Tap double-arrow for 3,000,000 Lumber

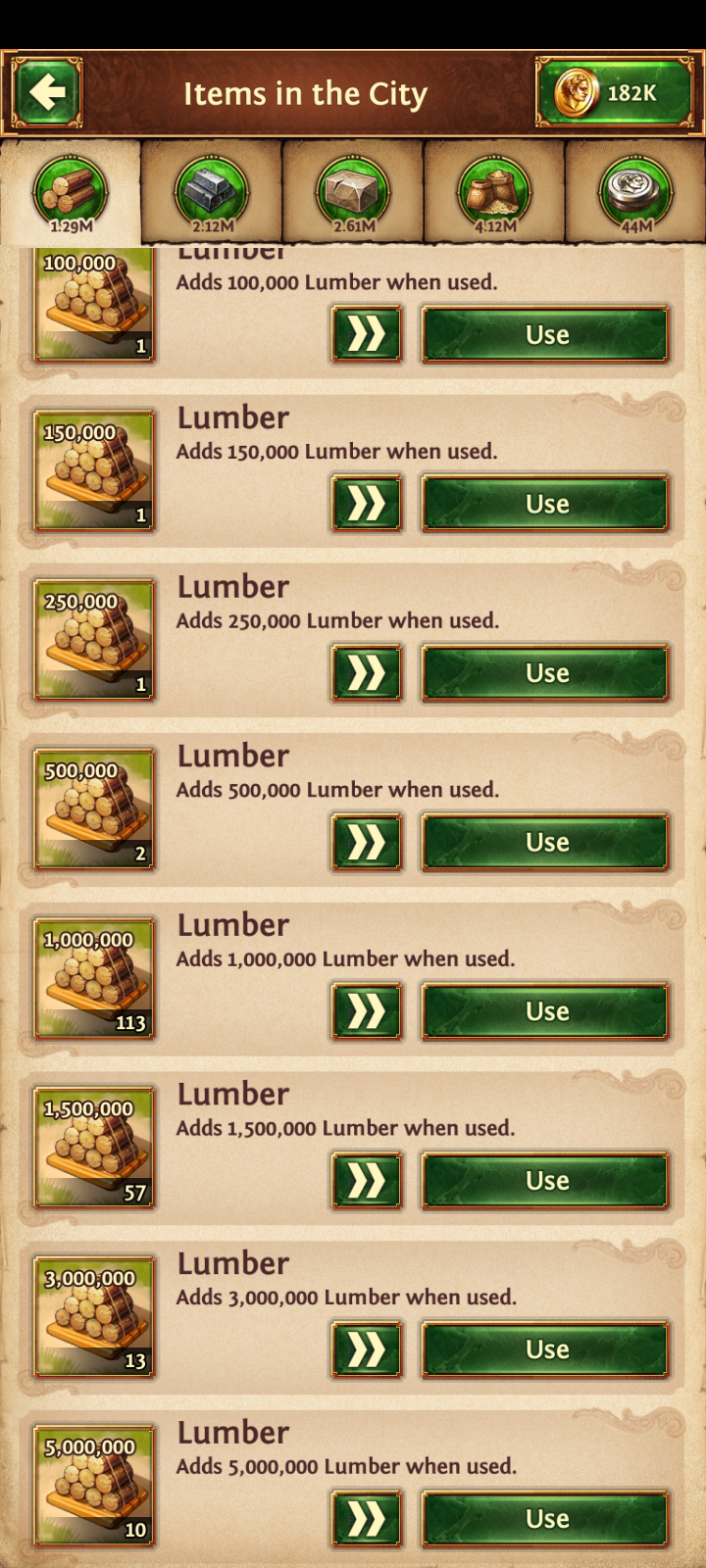(367, 1349)
